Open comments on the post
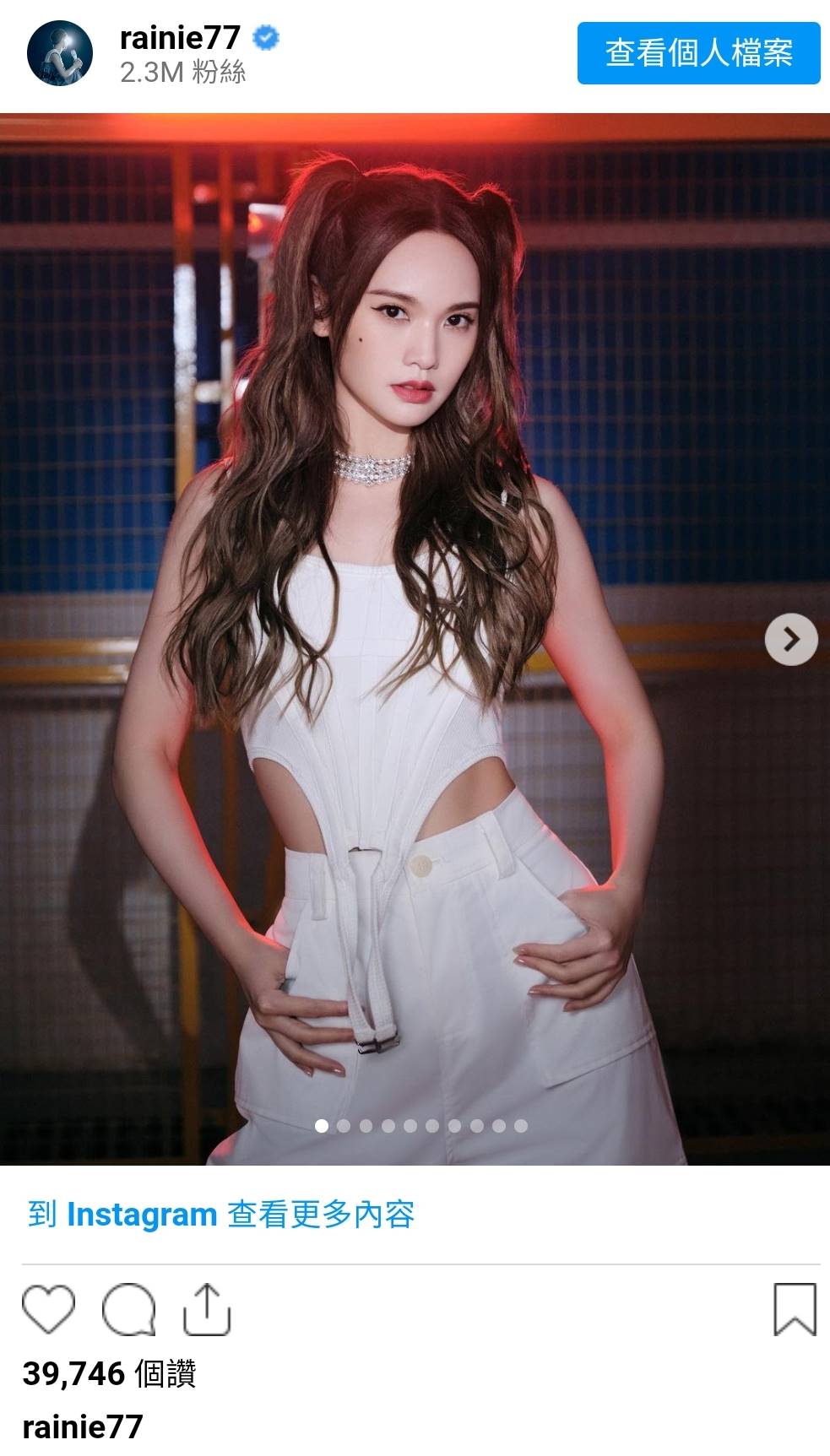830x1456 pixels. point(128,1309)
